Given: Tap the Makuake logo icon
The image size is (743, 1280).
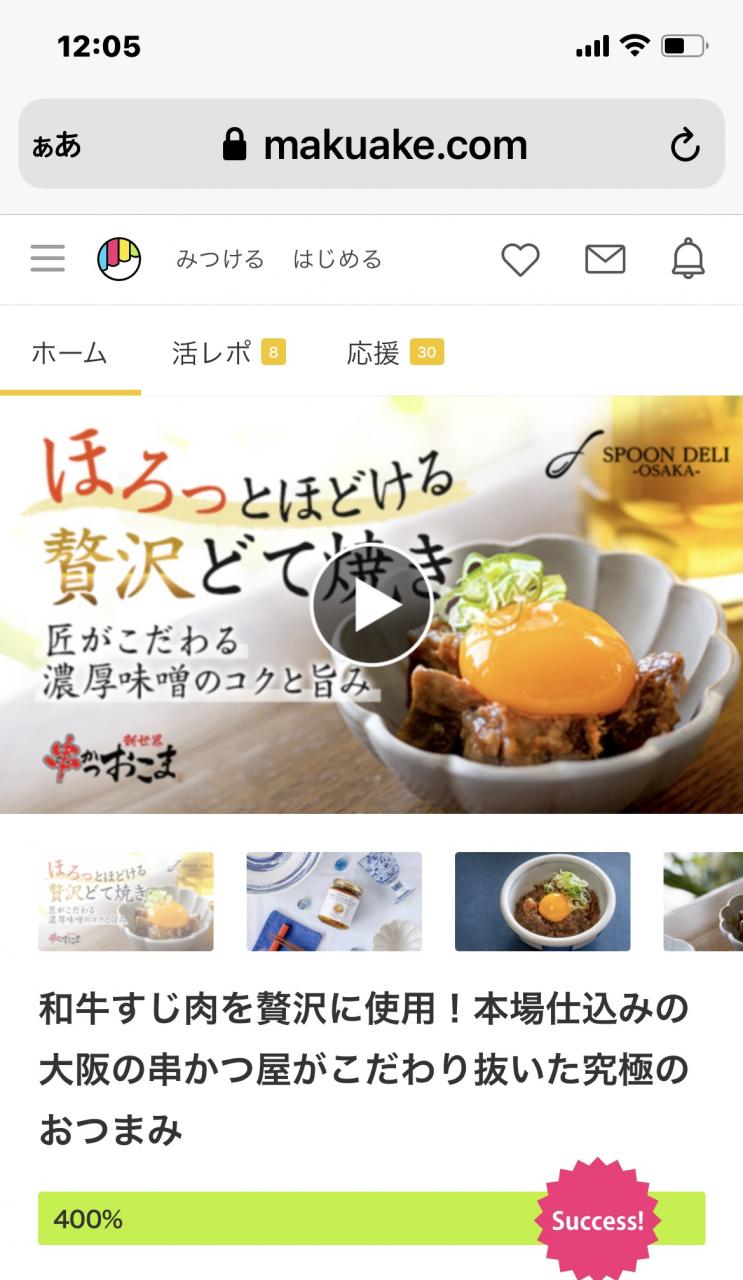Looking at the screenshot, I should tap(119, 259).
